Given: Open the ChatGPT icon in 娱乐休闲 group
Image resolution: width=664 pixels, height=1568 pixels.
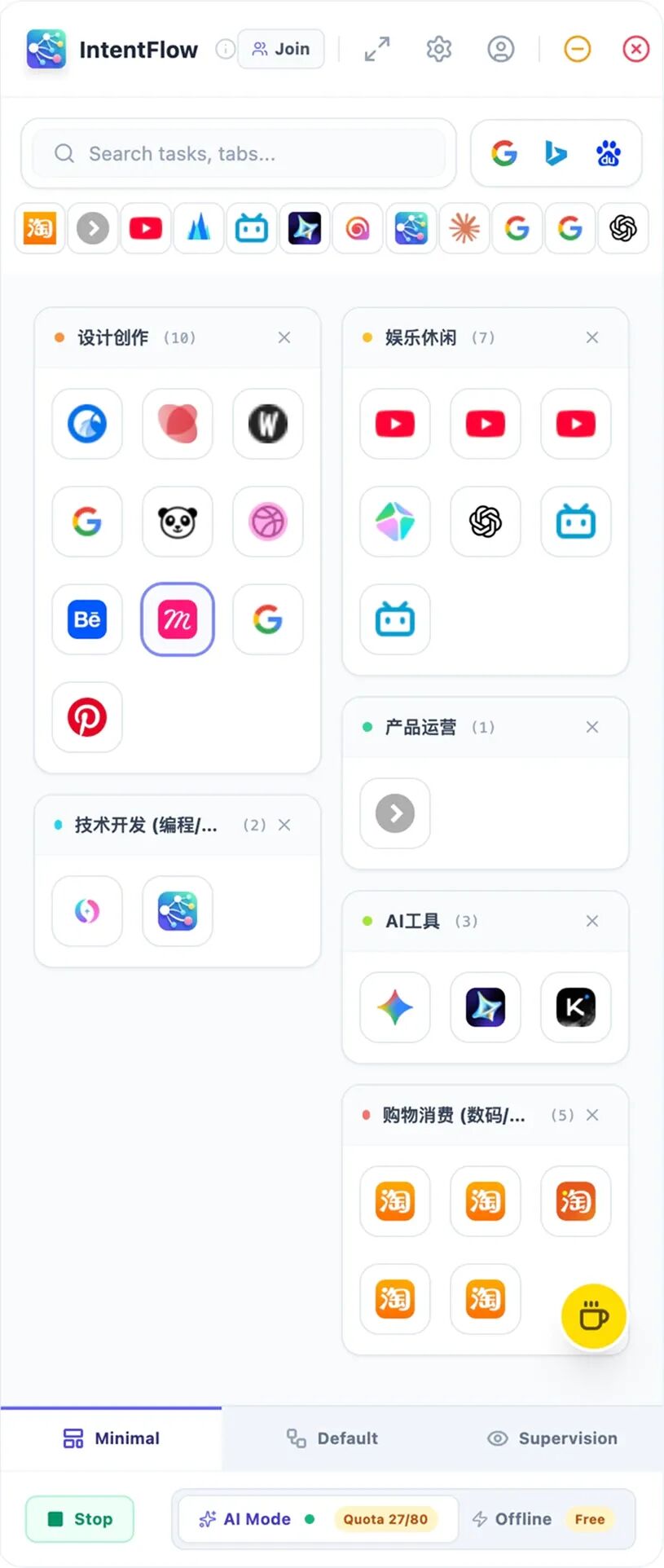Looking at the screenshot, I should (485, 522).
